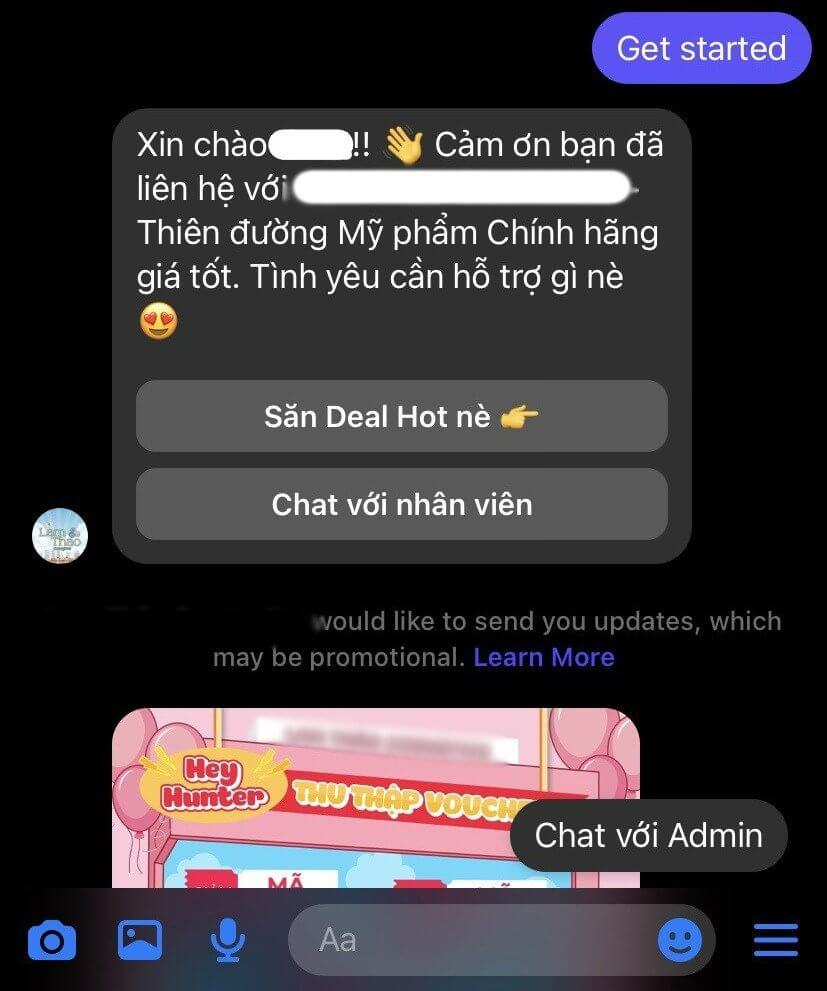
Task: Open the camera to take a photo
Action: [53, 939]
